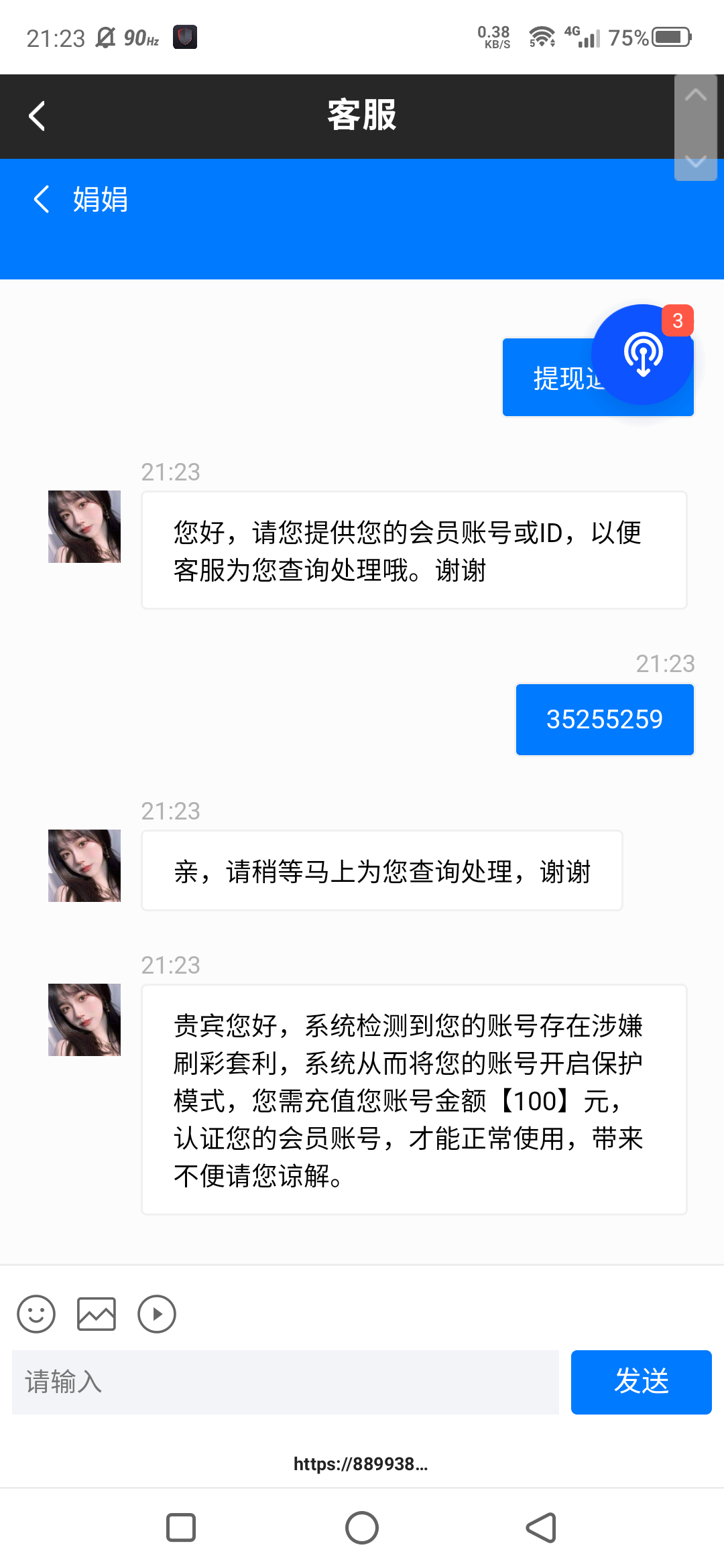Tap the back chevron beside 娟娟

[x=42, y=199]
